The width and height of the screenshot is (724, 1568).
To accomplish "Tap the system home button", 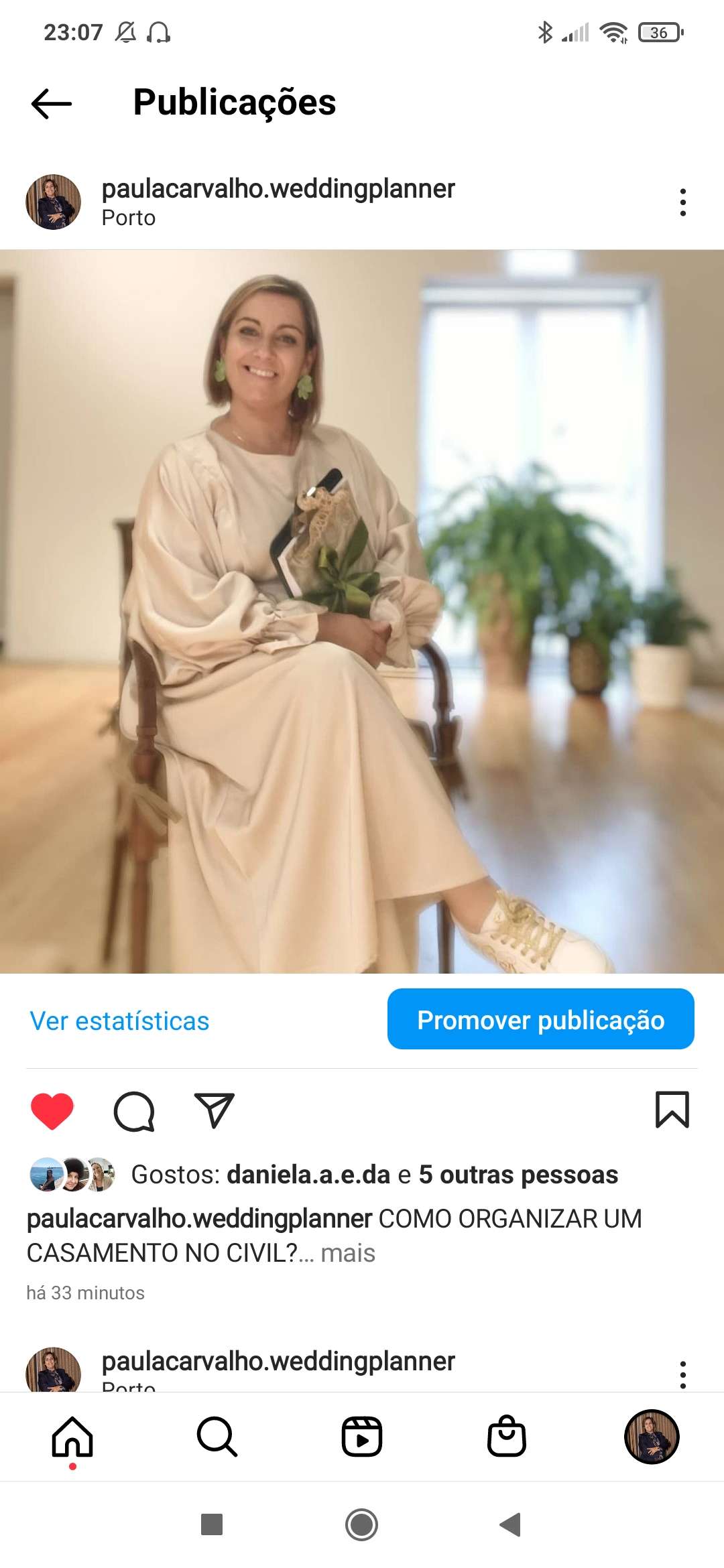I will [362, 1524].
